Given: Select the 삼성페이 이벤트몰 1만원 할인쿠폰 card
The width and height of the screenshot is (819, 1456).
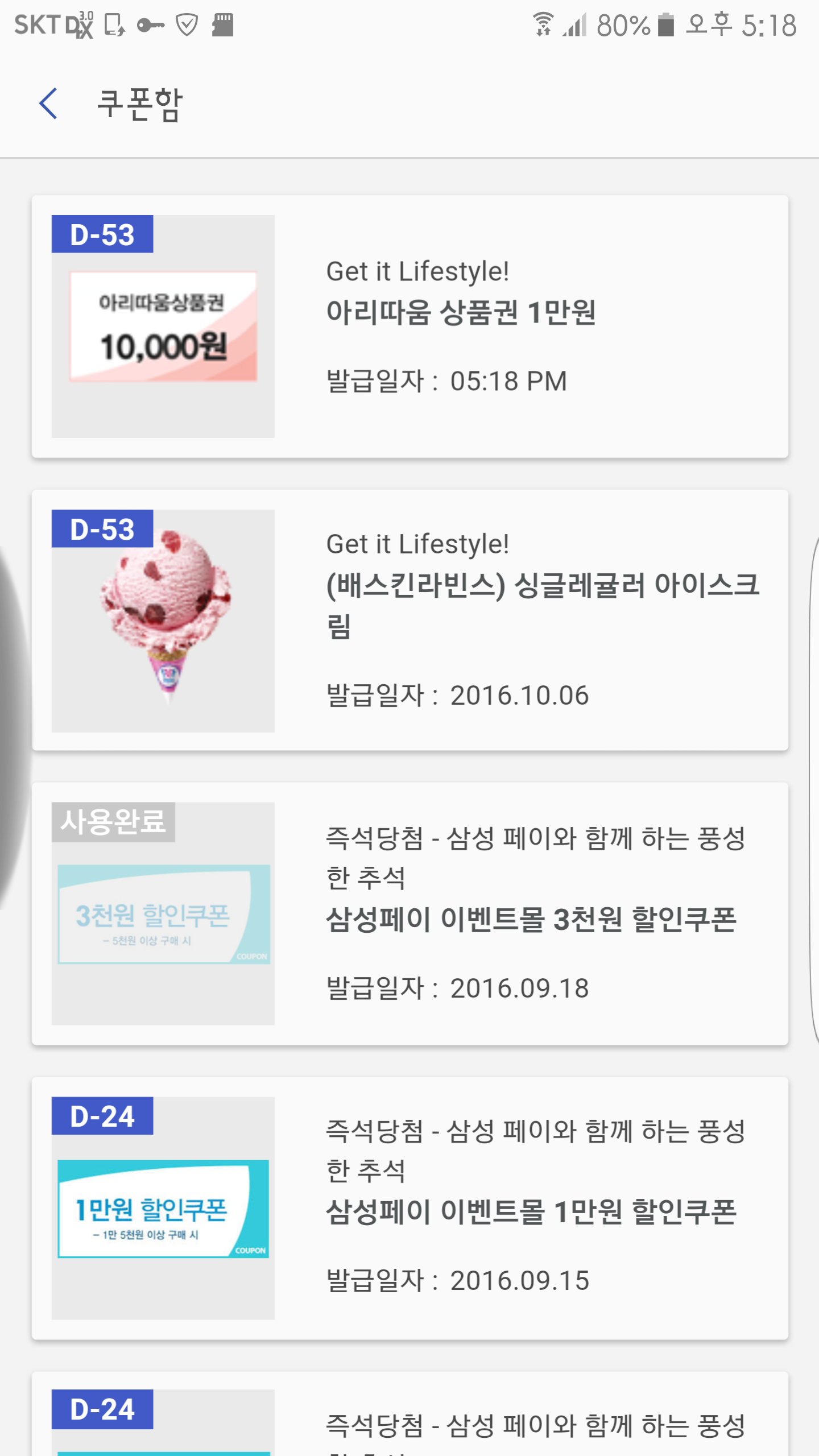Looking at the screenshot, I should coord(409,1208).
